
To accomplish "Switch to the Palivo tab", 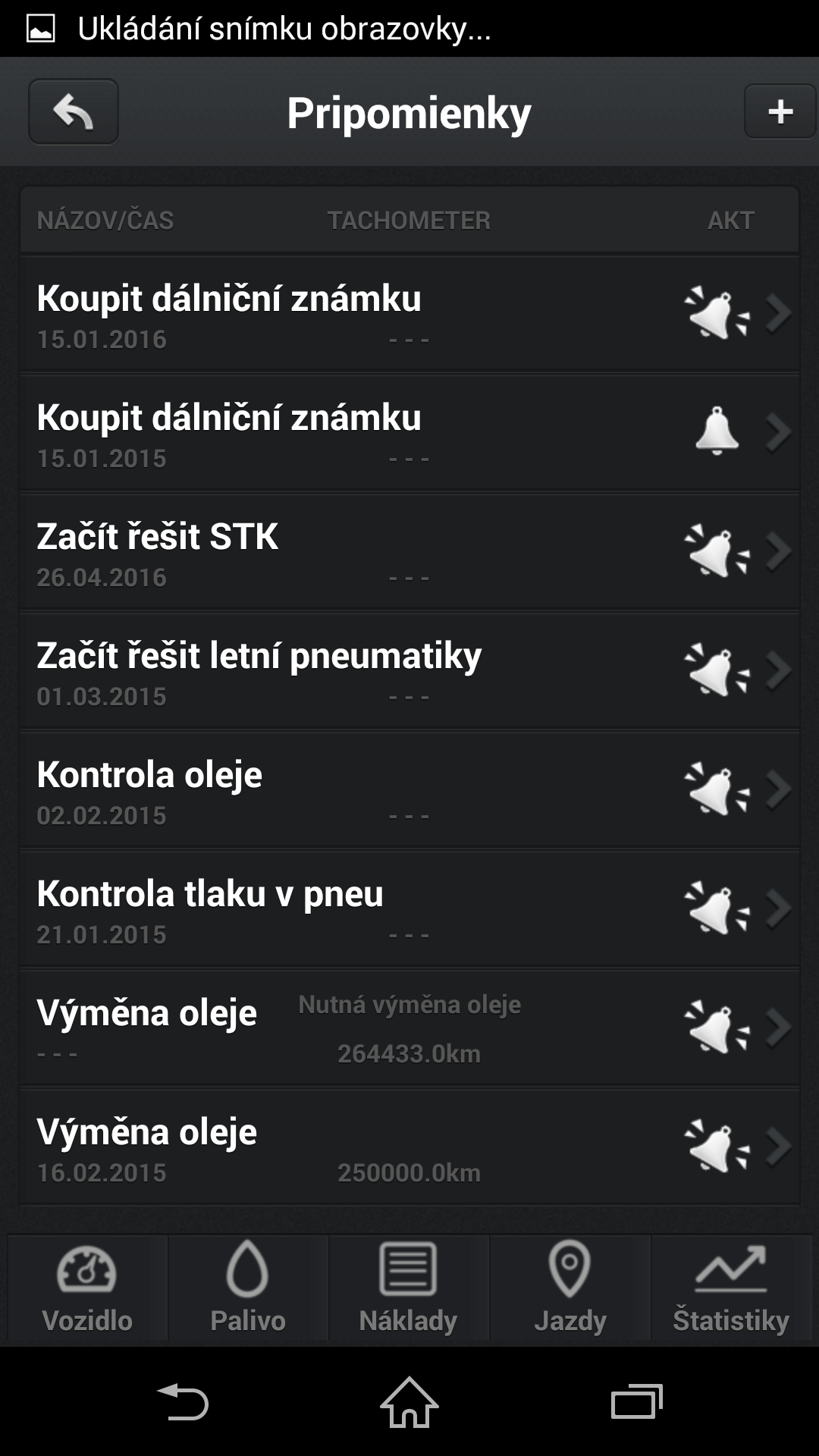I will [248, 1288].
